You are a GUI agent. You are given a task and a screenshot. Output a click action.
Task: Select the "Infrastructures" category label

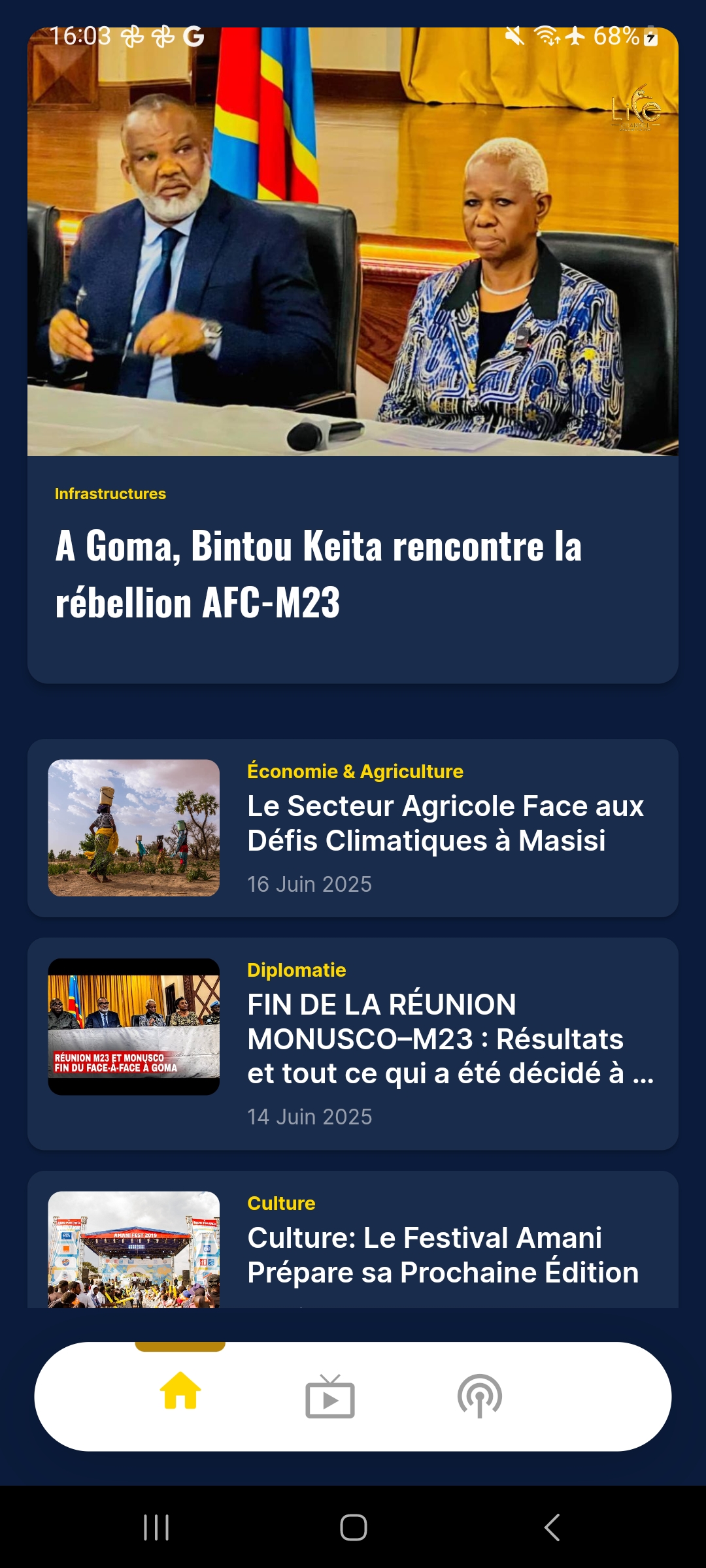point(109,494)
